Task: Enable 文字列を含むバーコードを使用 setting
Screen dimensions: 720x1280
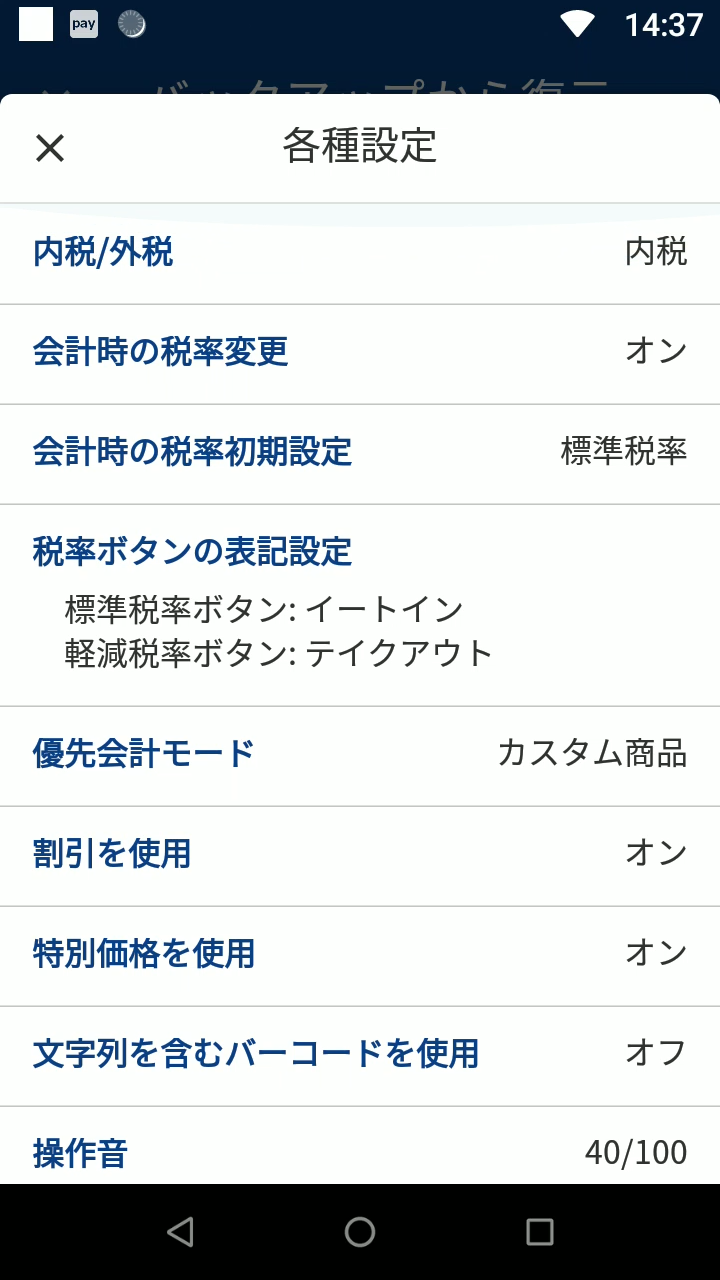Action: coord(360,1055)
